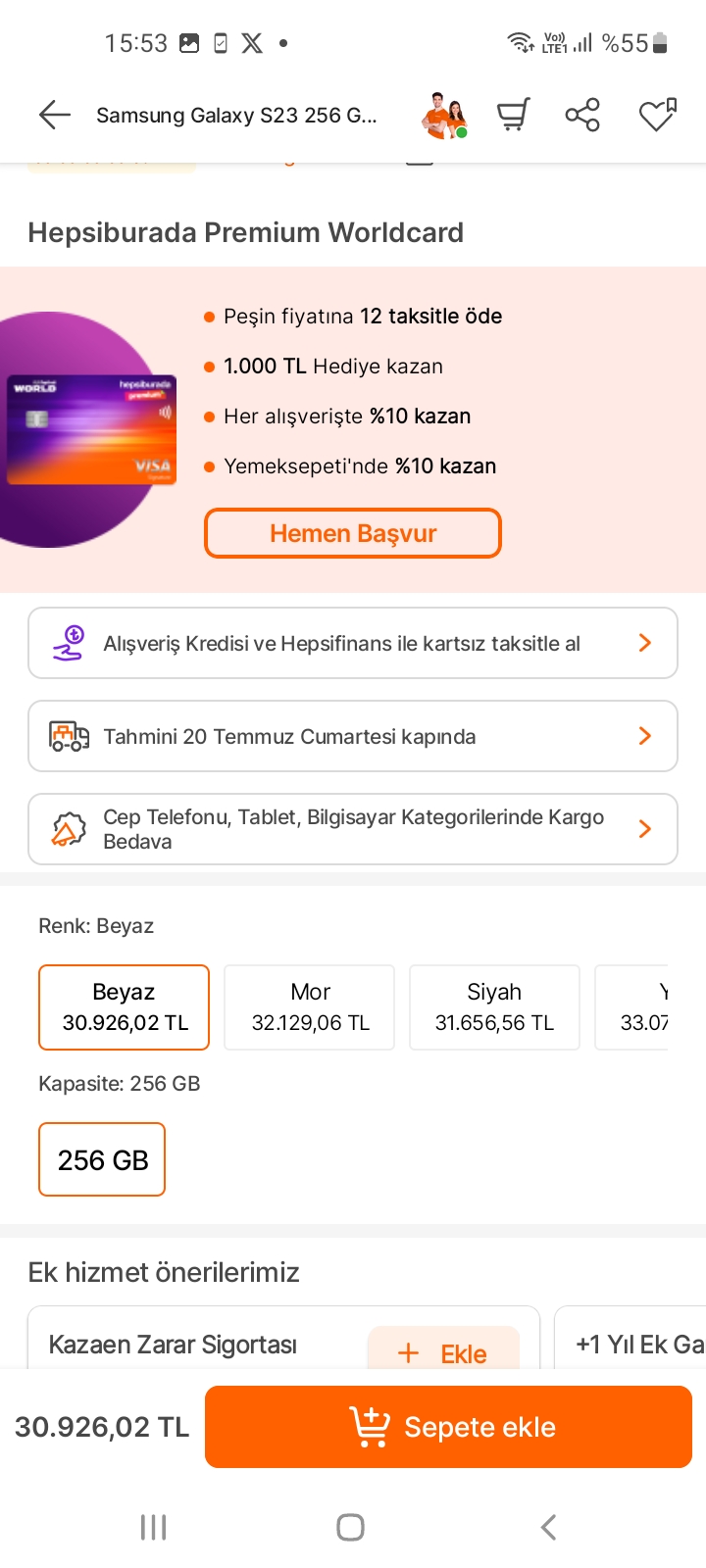Tap Sepete ekle to add to cart
The height and width of the screenshot is (1568, 706).
pos(448,1427)
